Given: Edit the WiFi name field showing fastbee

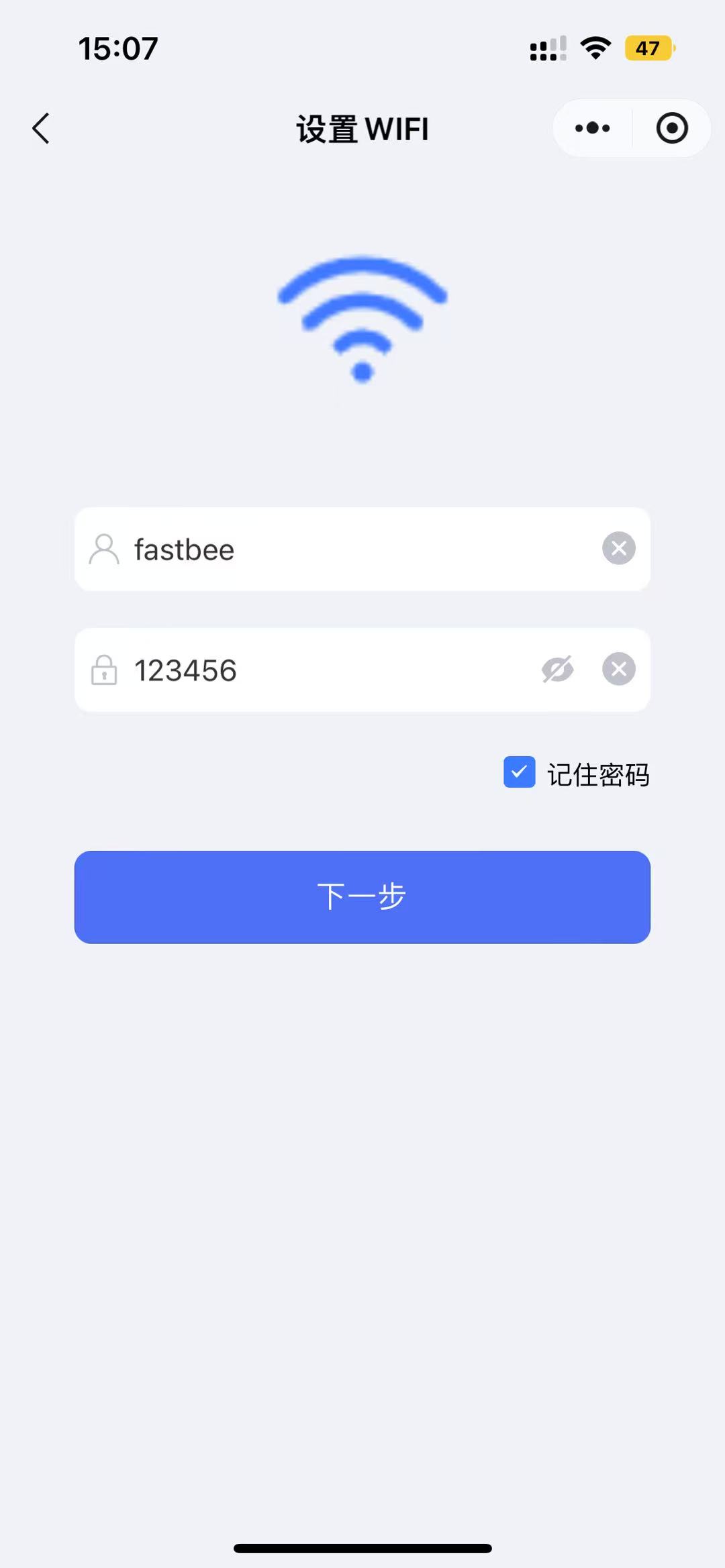Looking at the screenshot, I should (x=362, y=549).
